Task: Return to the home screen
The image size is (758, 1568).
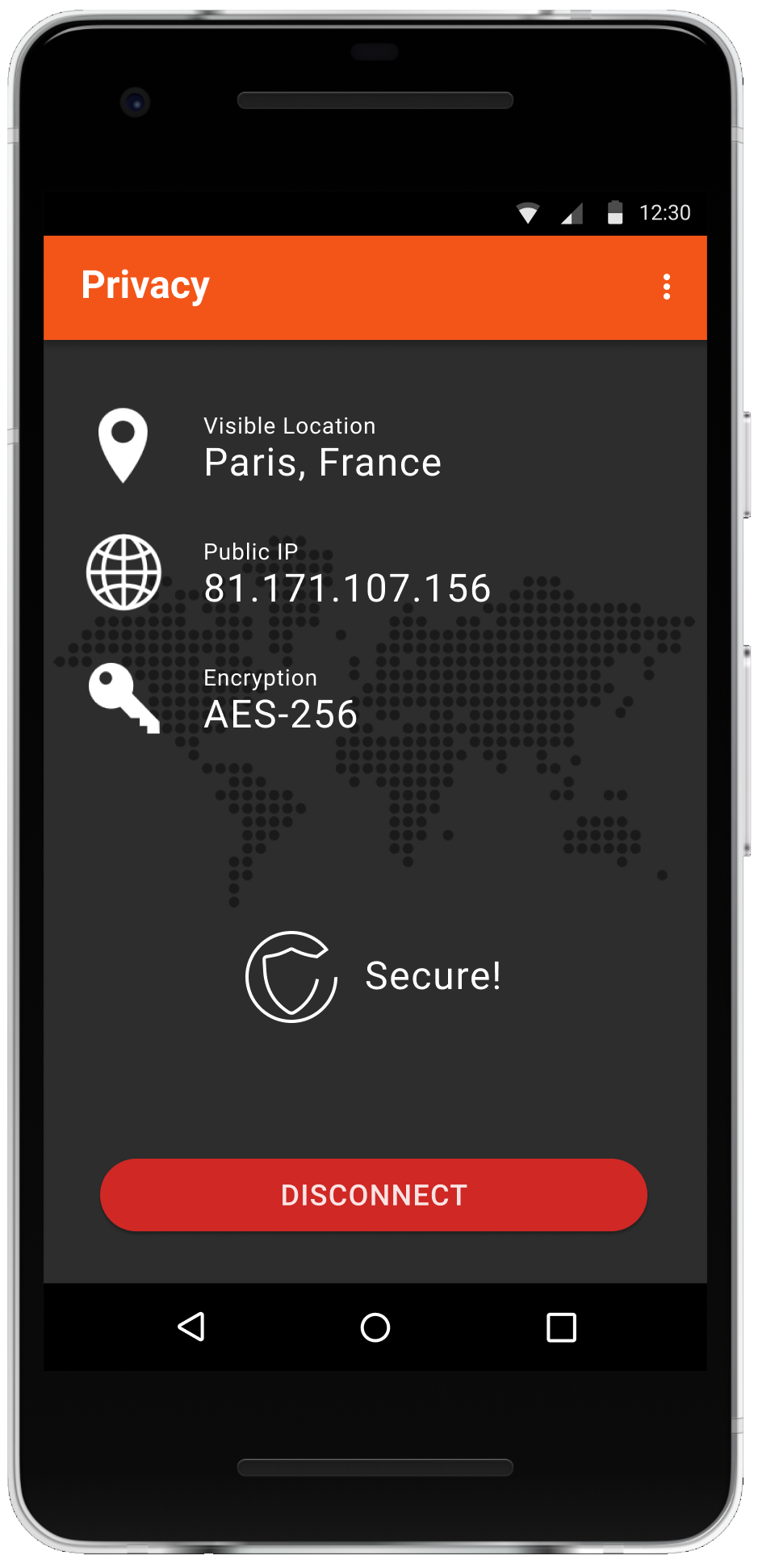Action: [x=375, y=1327]
